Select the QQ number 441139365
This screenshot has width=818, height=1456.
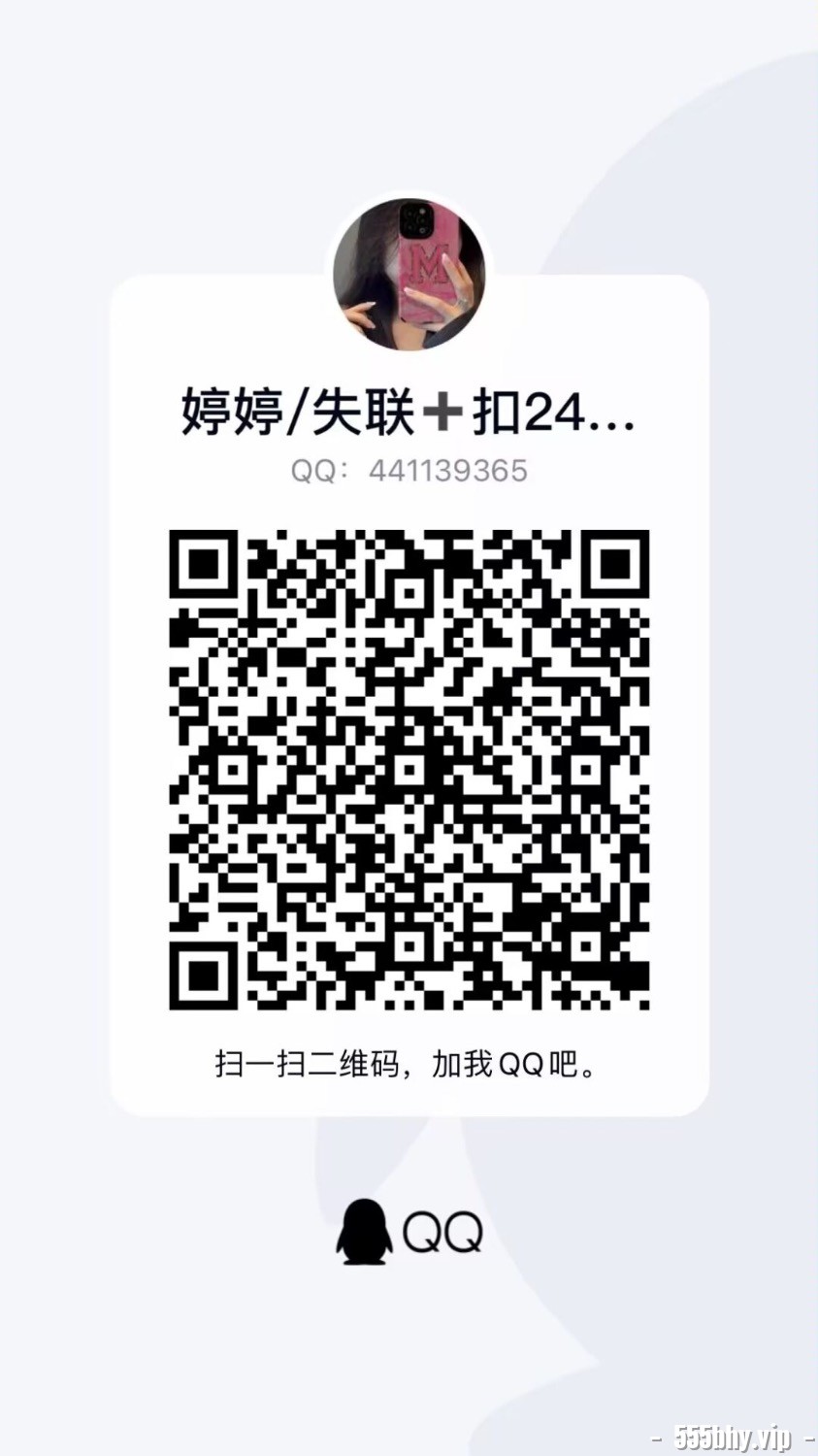pos(446,471)
